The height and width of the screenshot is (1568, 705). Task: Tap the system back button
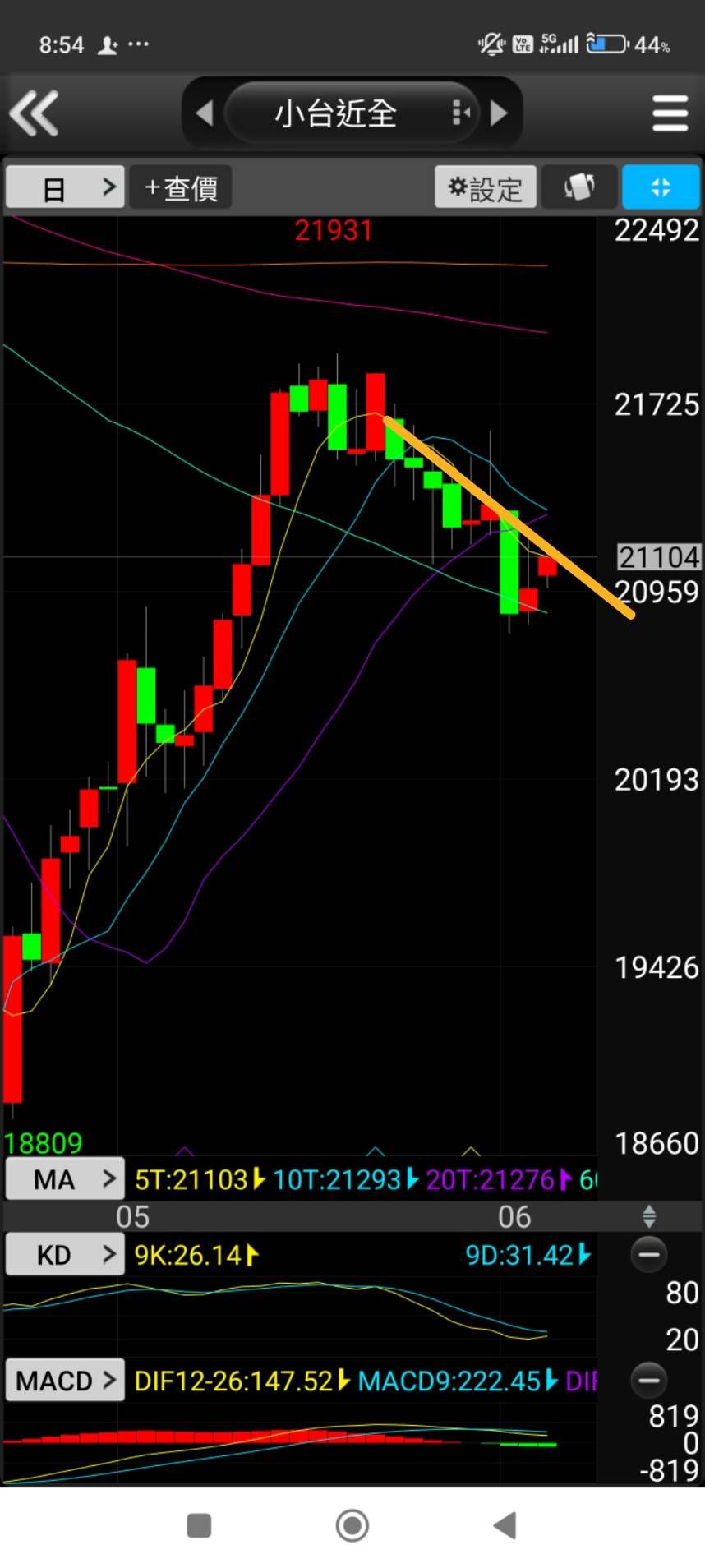coord(505,1526)
